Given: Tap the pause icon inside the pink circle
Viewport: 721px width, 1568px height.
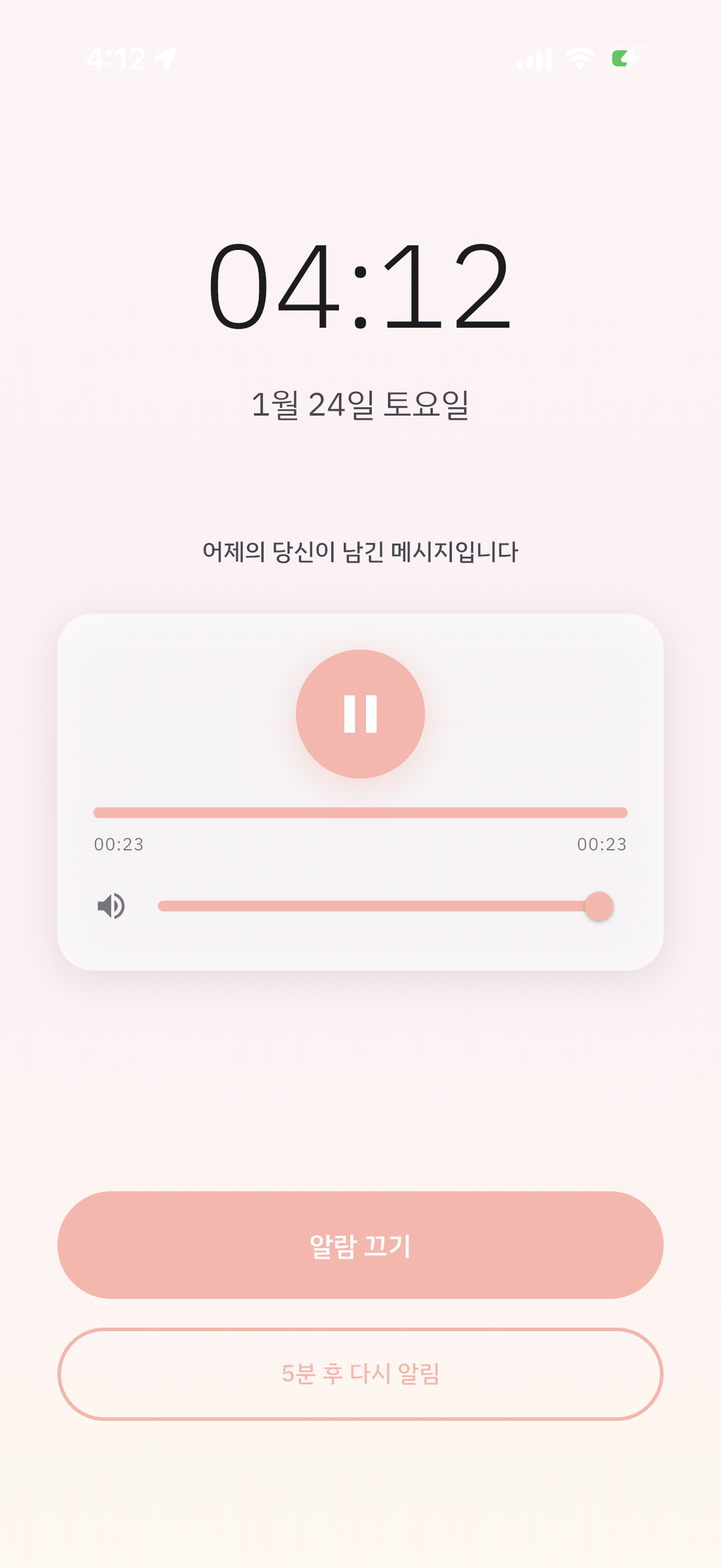Looking at the screenshot, I should 360,716.
